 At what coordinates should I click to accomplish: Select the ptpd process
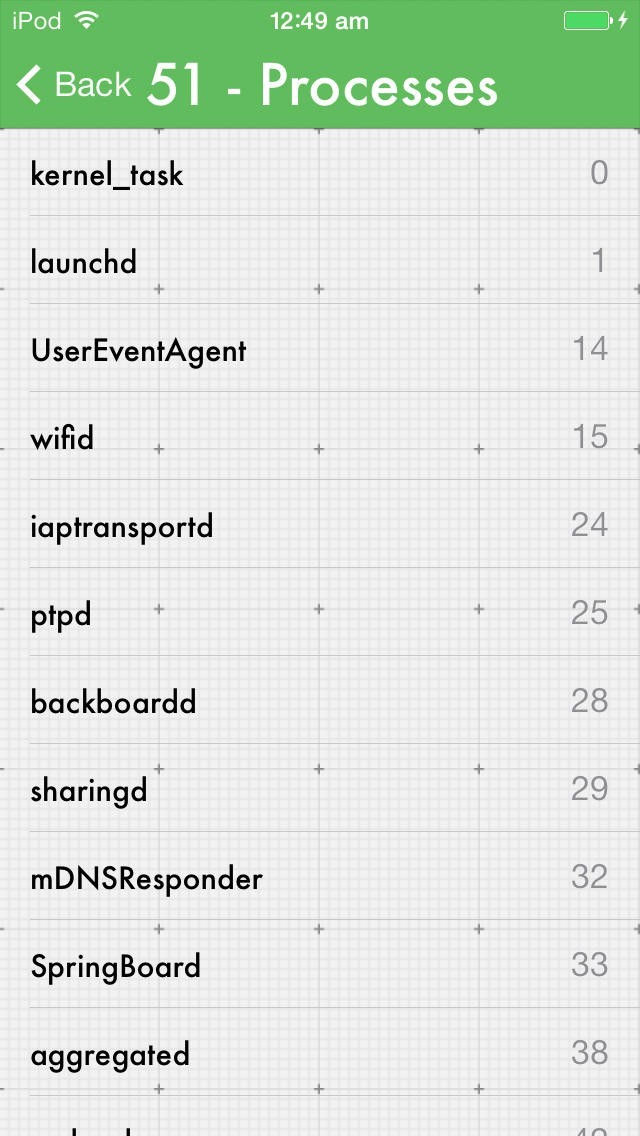(x=320, y=614)
